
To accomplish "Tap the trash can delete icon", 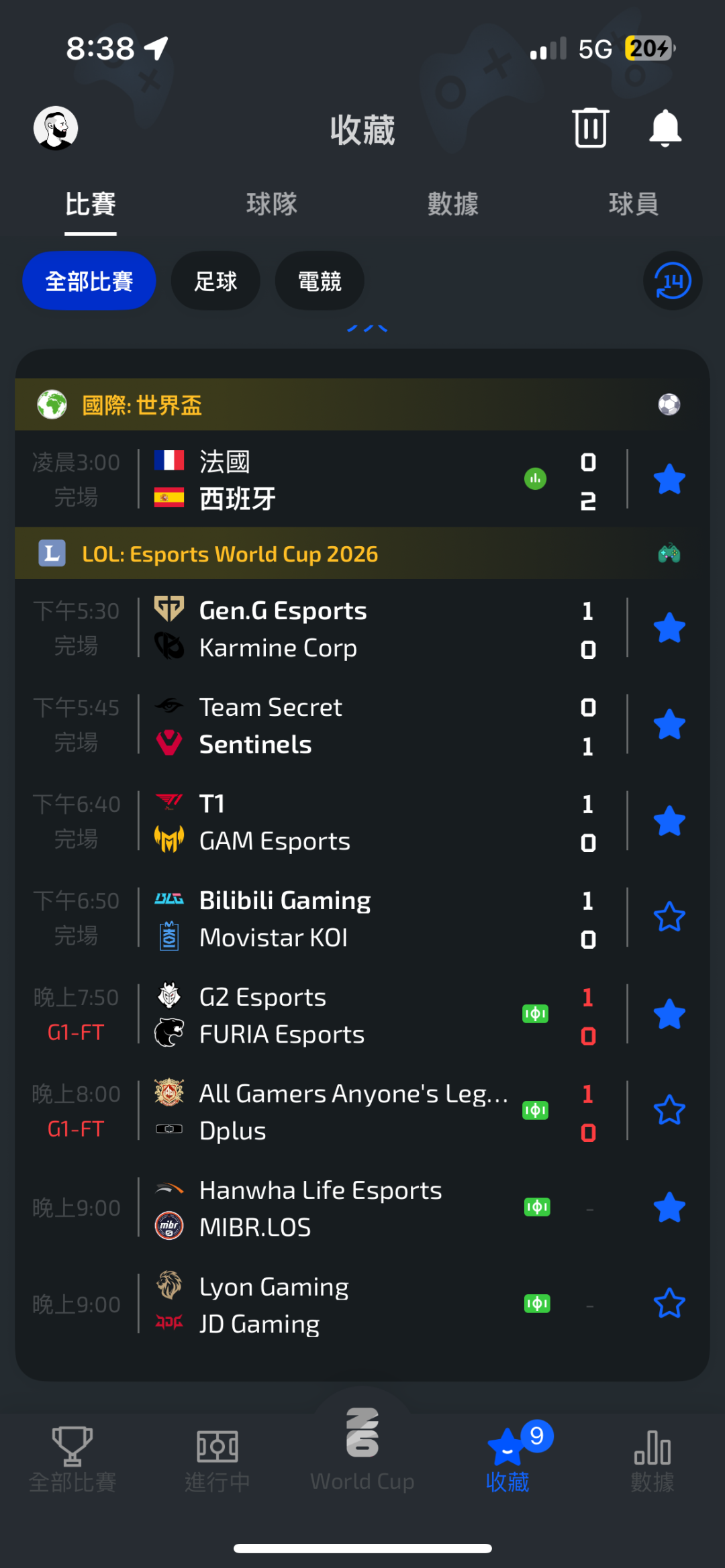I will tap(591, 127).
